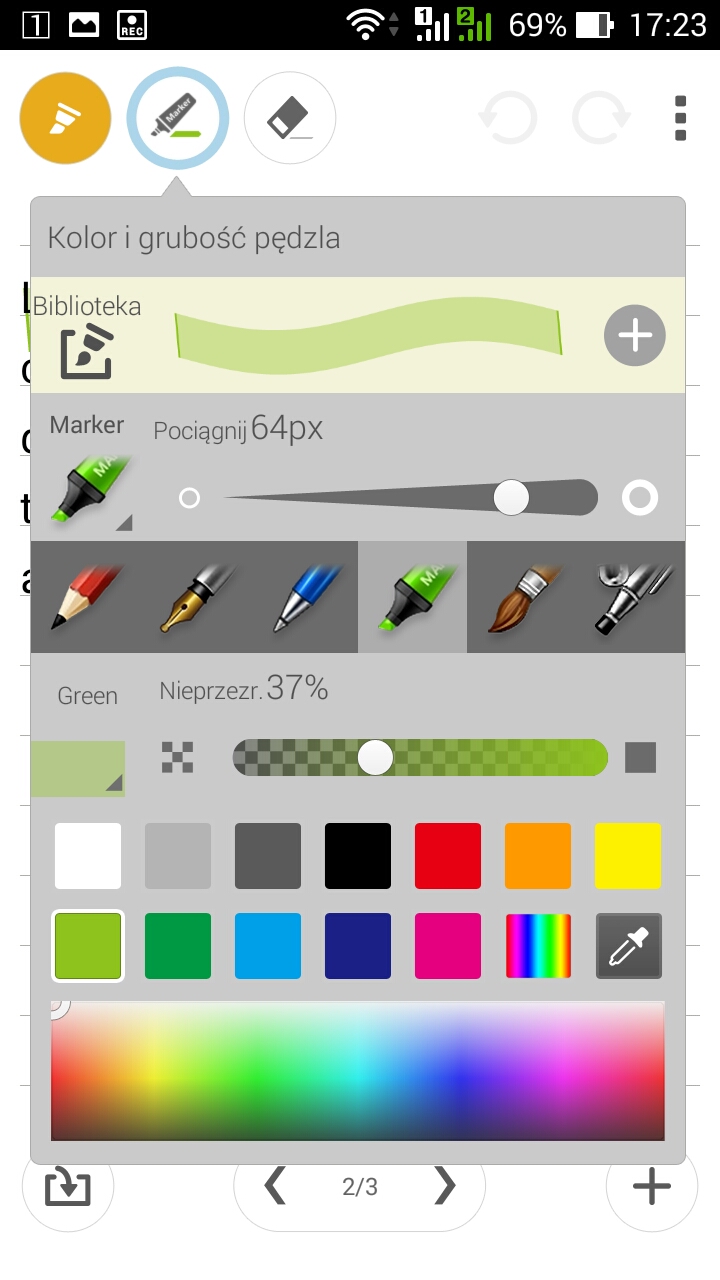Choose the fountain pen brush
The height and width of the screenshot is (1280, 720).
[x=195, y=597]
